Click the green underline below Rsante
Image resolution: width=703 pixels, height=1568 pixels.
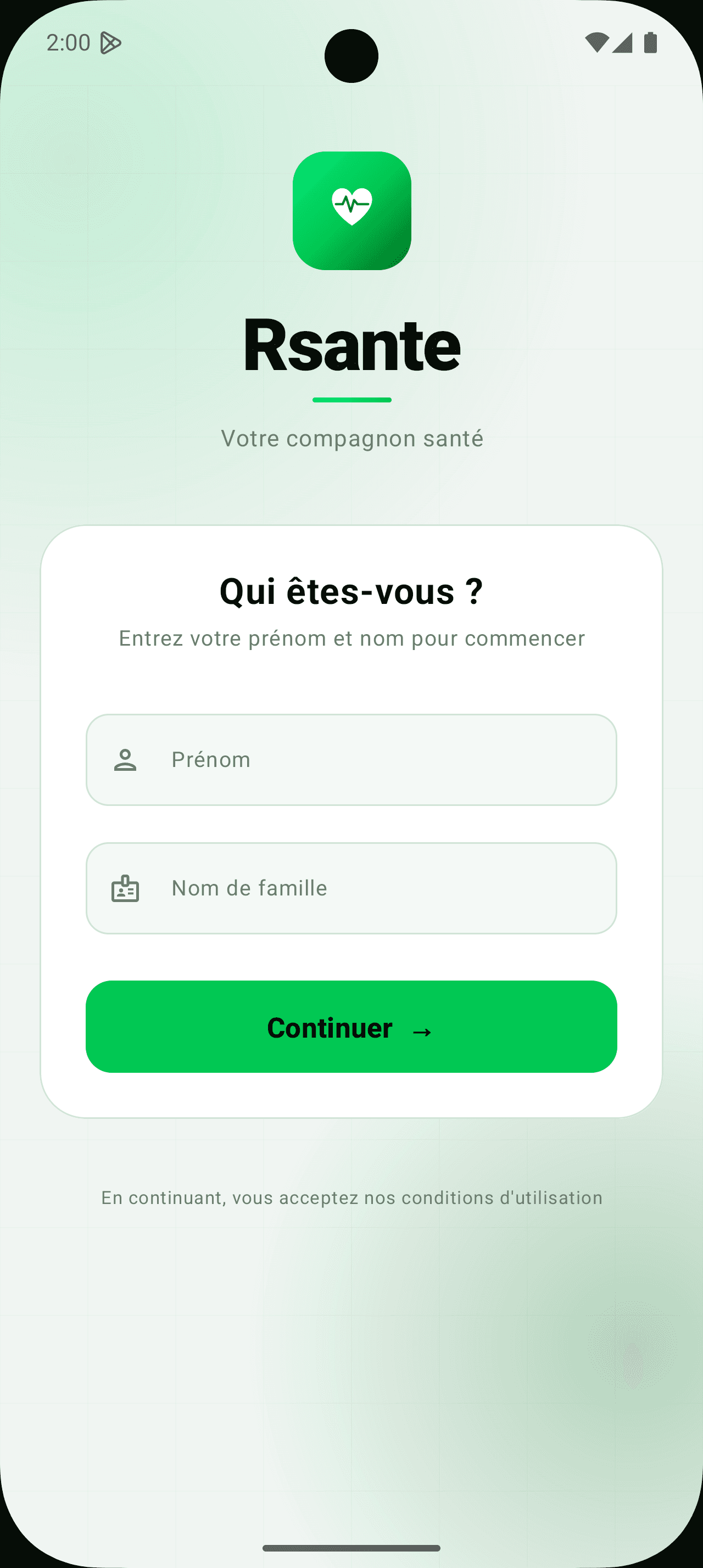pos(352,399)
